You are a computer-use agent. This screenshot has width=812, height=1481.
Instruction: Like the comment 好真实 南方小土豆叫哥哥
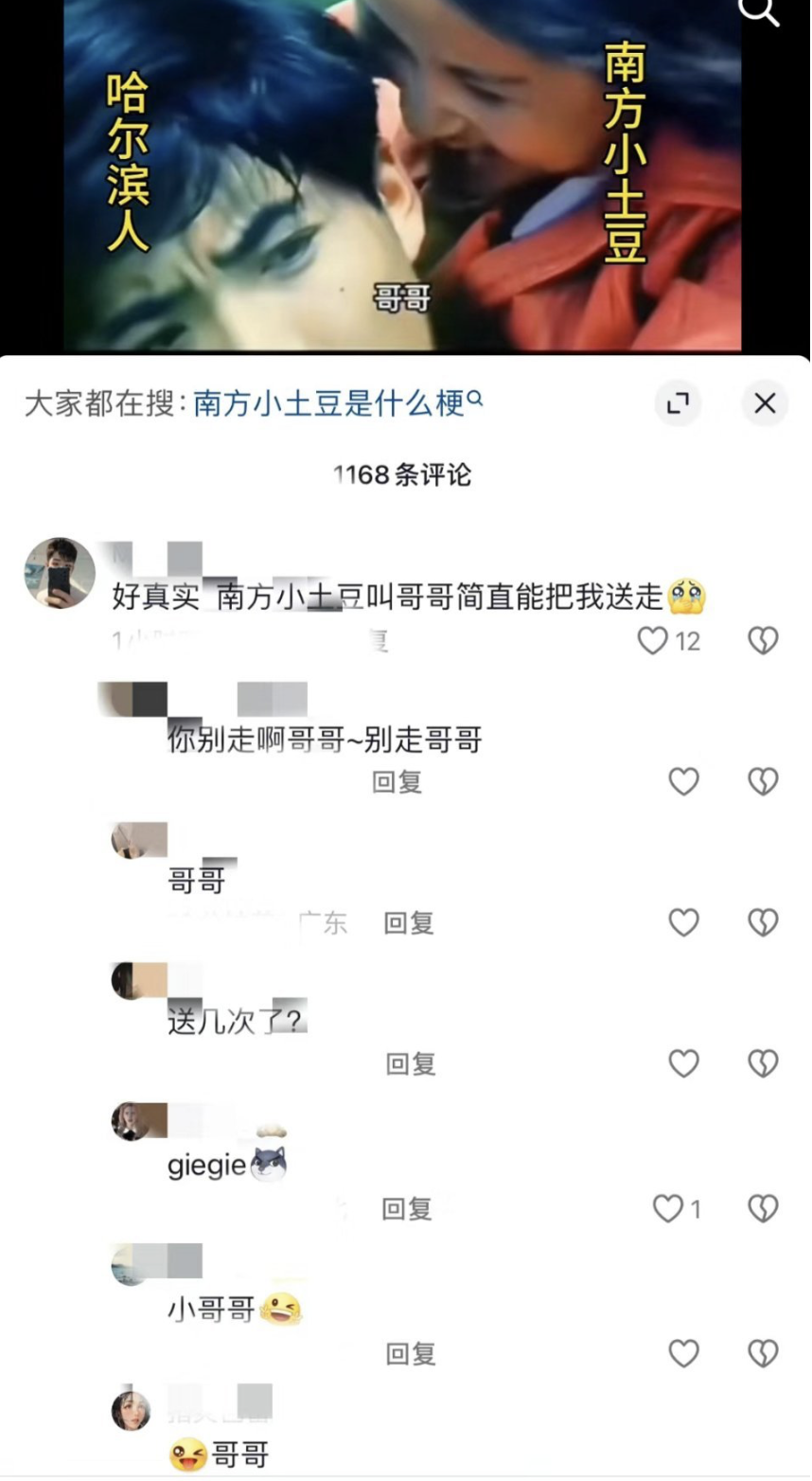[x=653, y=641]
